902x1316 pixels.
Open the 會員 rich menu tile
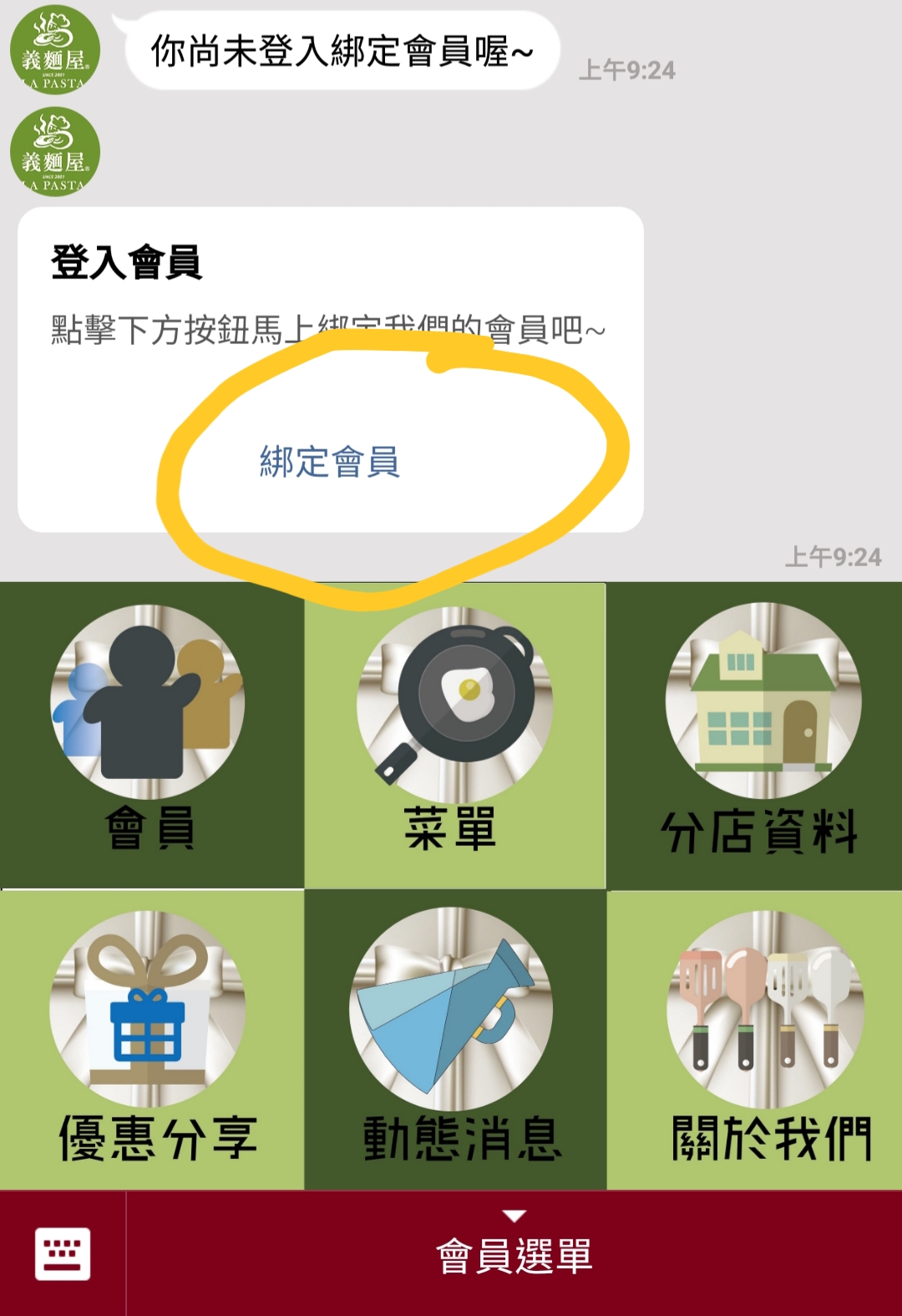[x=151, y=735]
